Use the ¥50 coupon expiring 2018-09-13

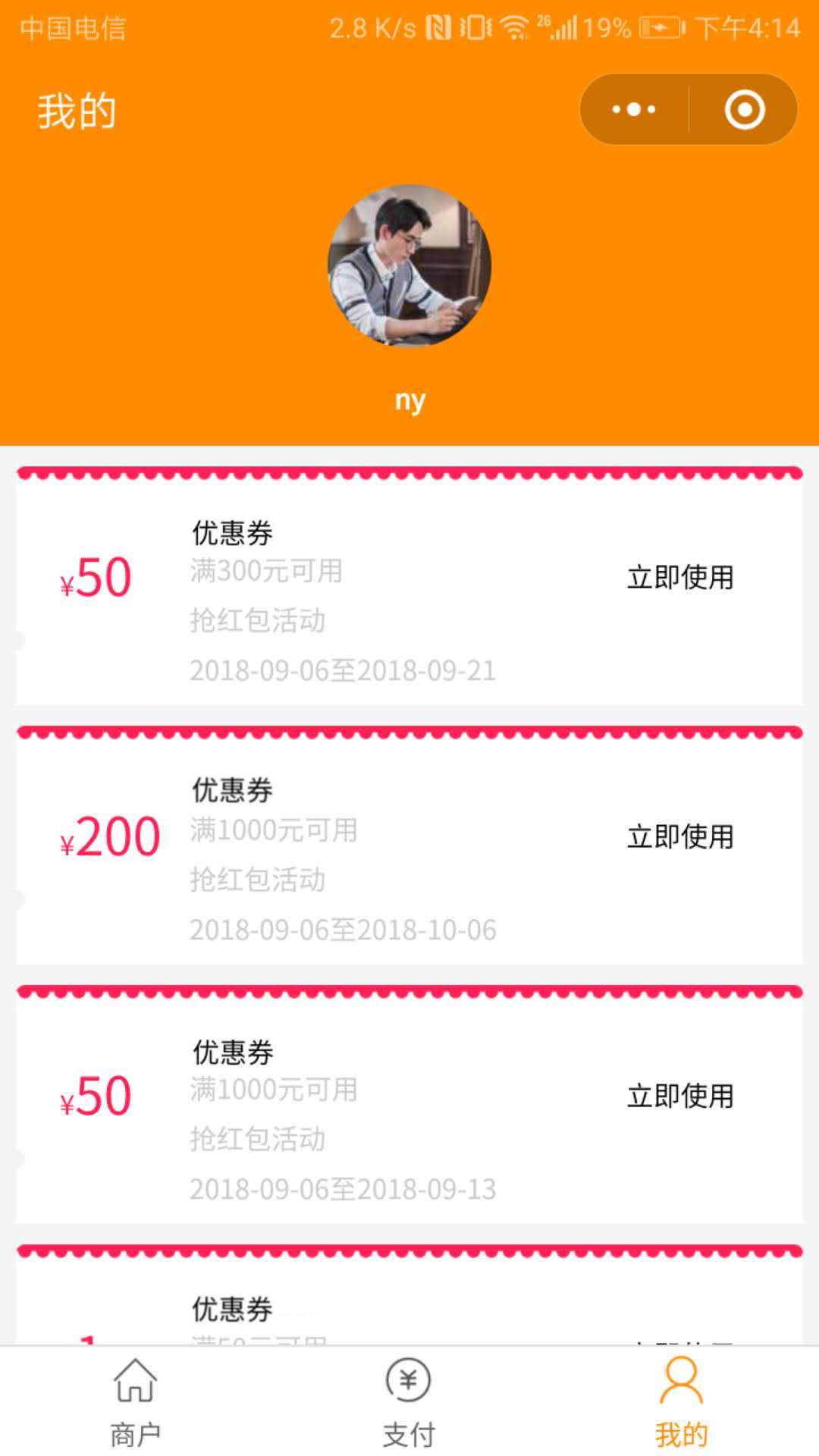point(679,1097)
